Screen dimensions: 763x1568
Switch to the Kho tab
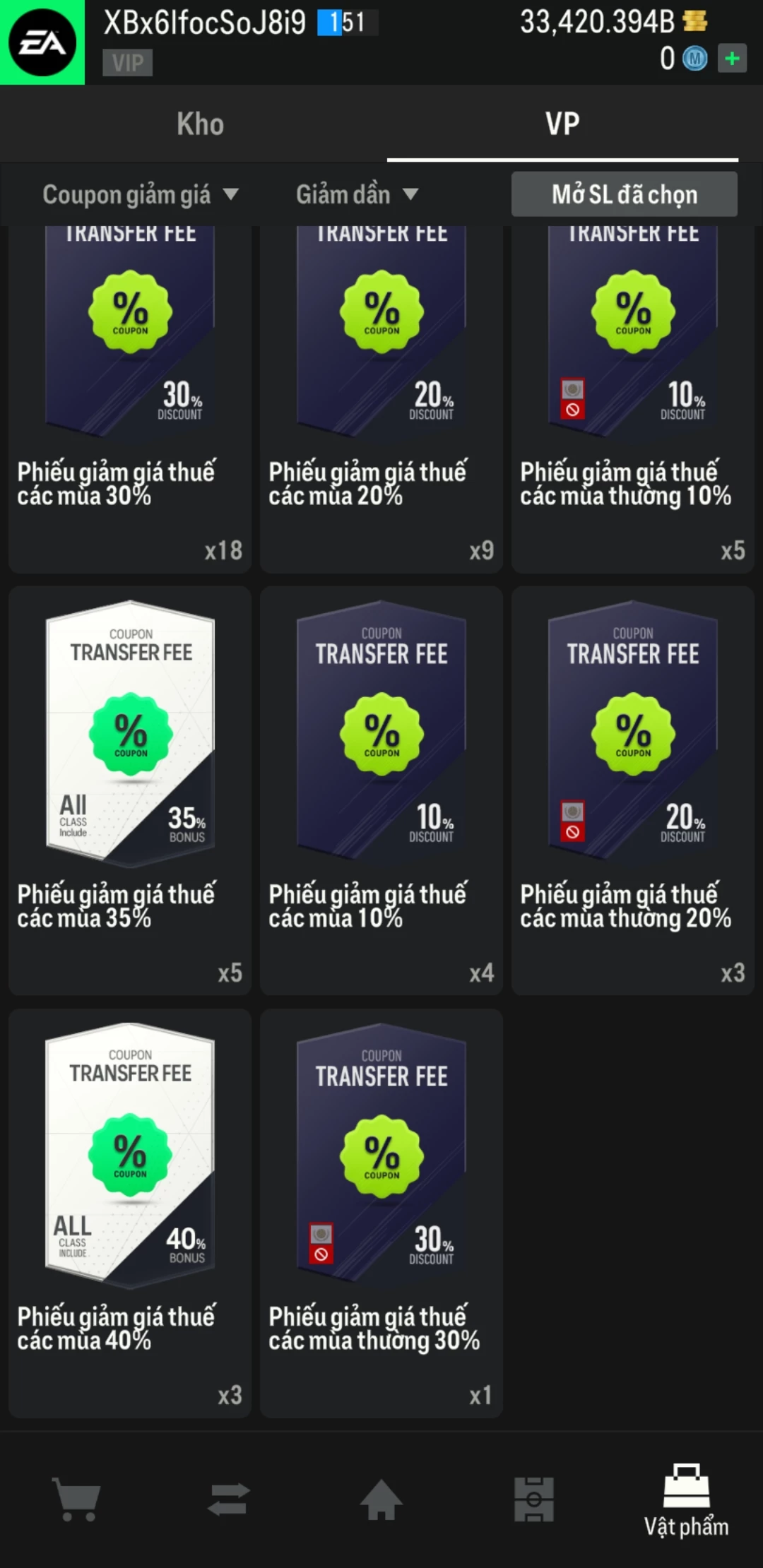point(200,124)
